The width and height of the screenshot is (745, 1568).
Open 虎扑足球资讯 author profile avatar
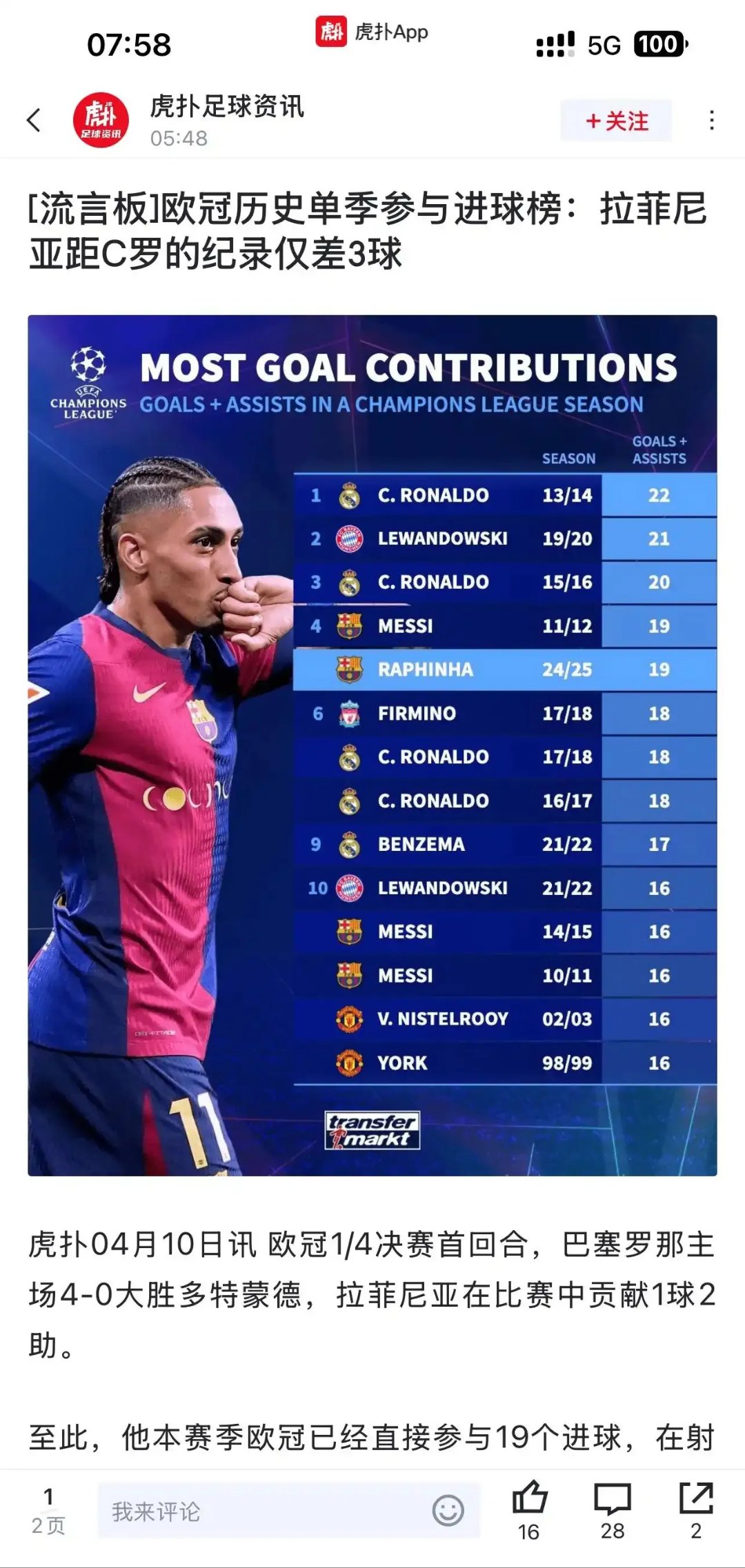101,120
